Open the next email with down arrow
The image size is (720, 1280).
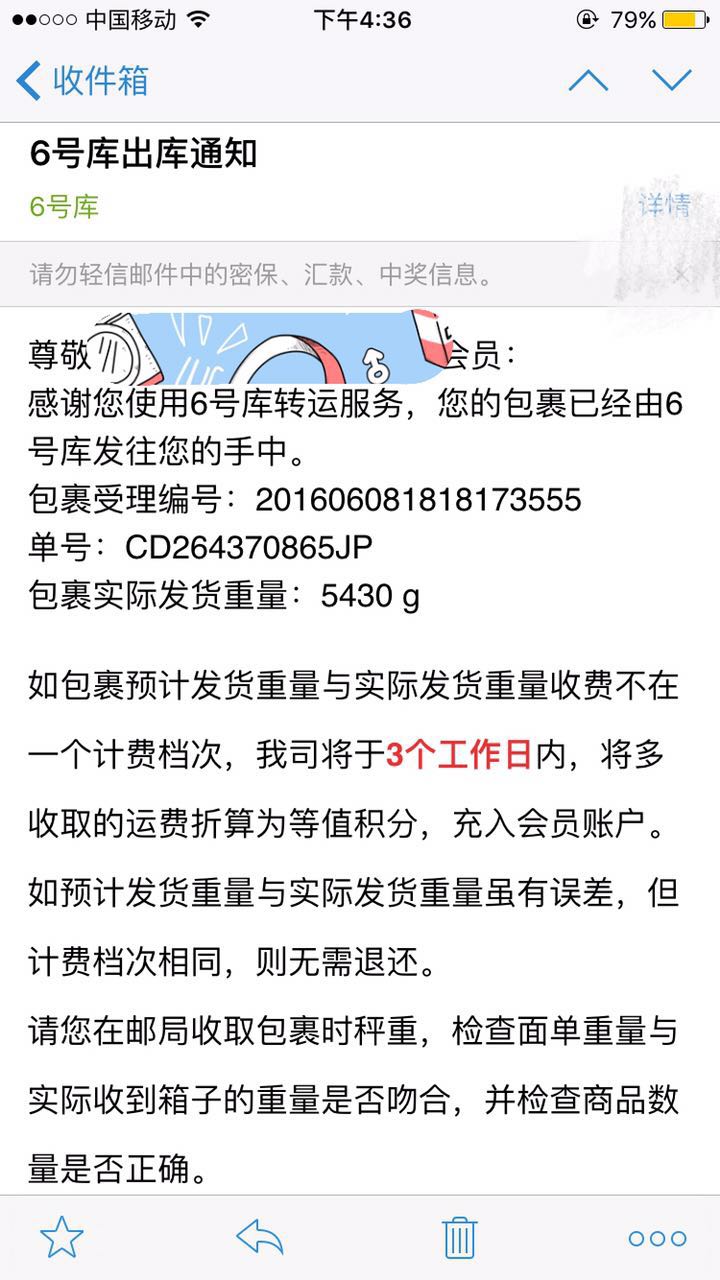pyautogui.click(x=671, y=80)
